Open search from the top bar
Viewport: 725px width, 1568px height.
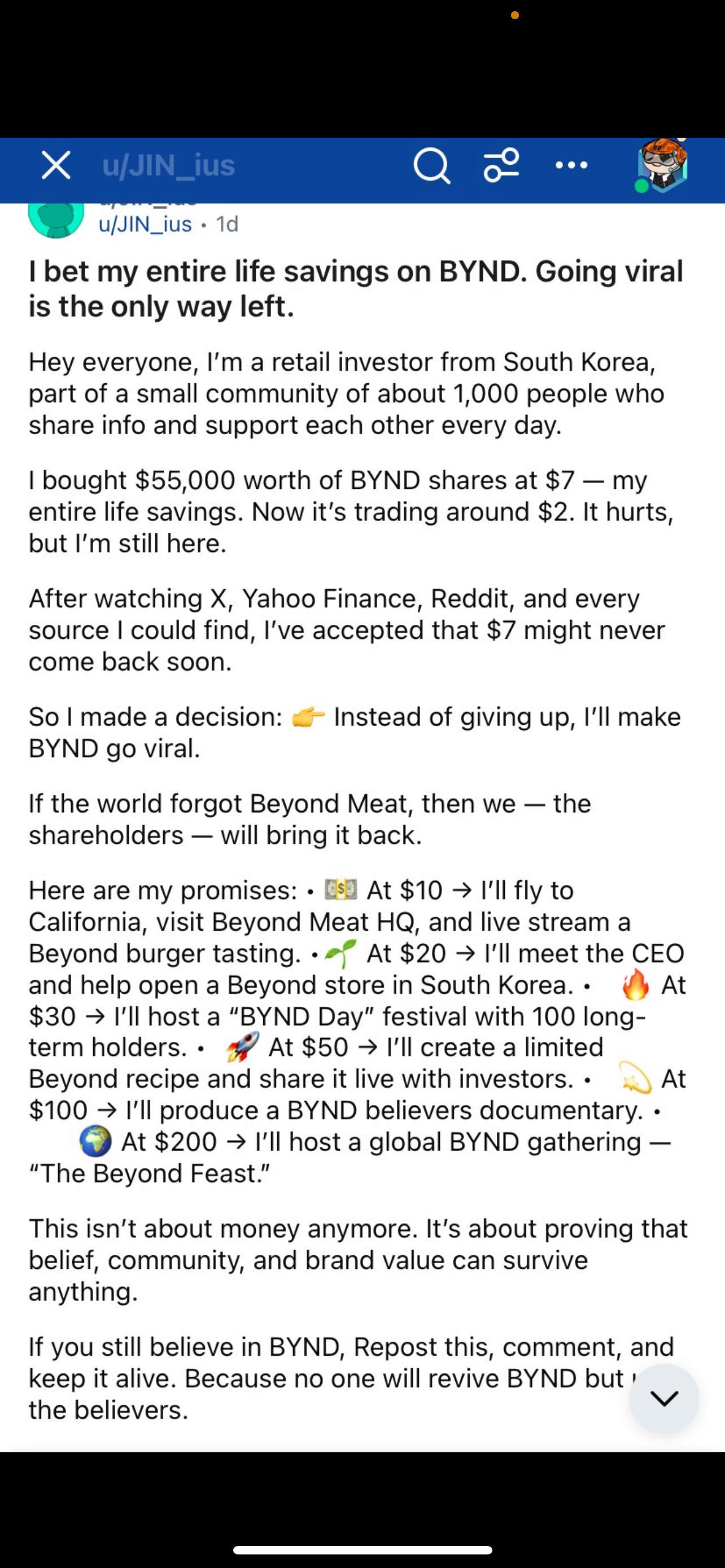(x=431, y=166)
